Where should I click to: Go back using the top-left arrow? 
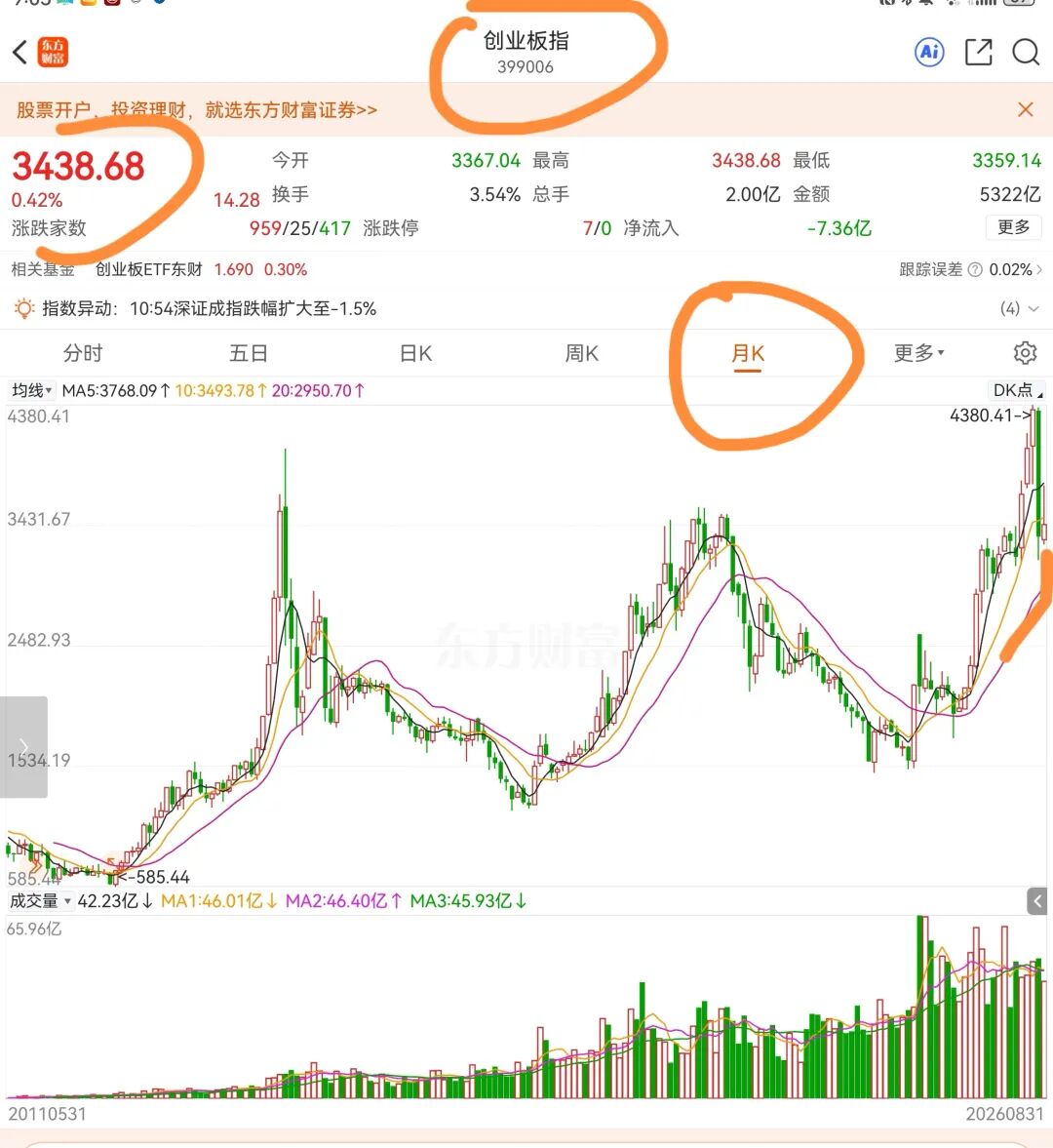click(20, 53)
